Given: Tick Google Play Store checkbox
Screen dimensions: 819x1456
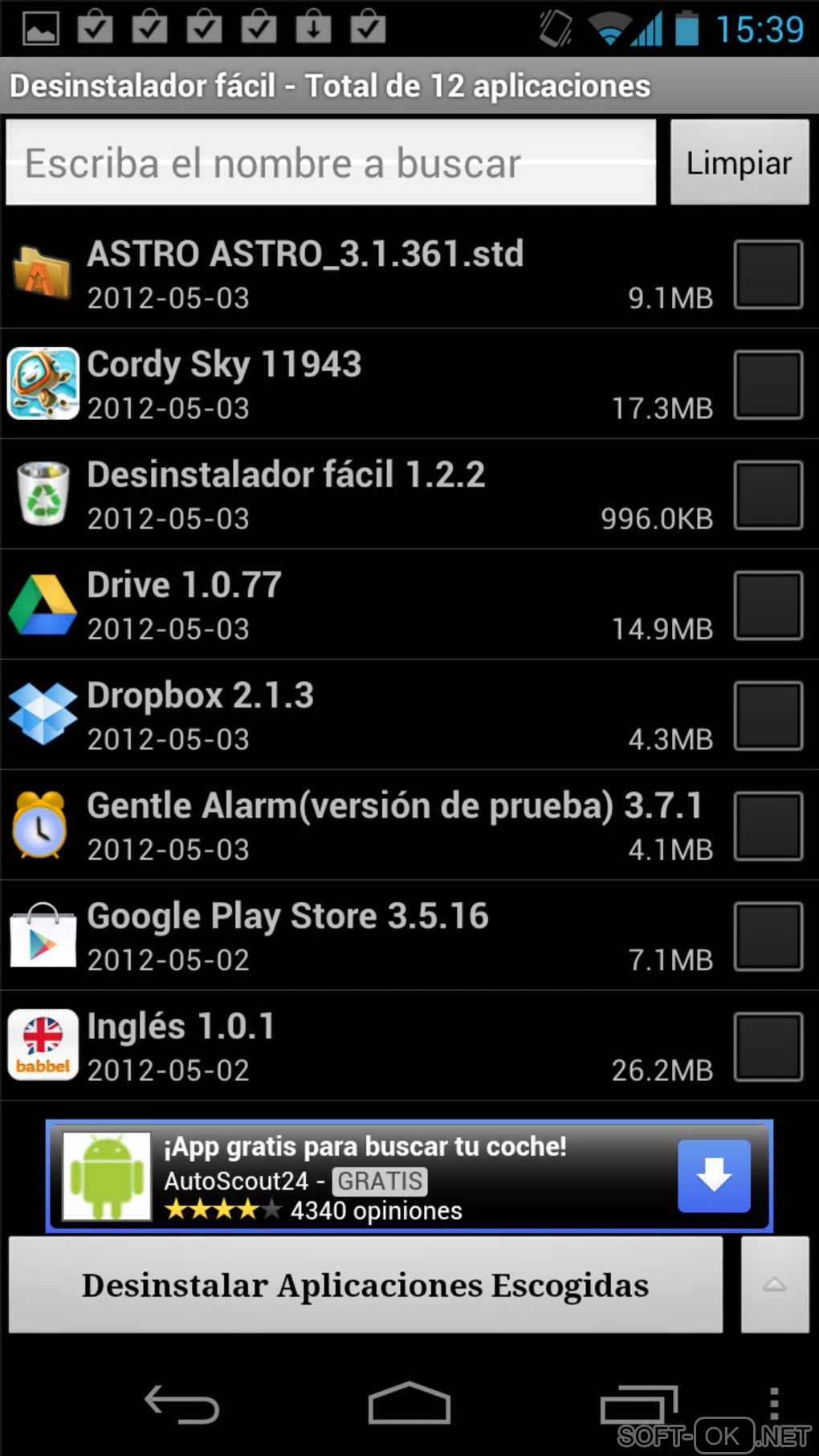Looking at the screenshot, I should [x=768, y=936].
